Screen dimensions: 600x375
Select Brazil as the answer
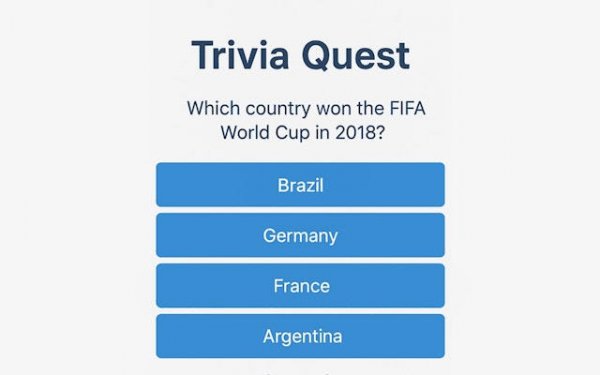click(x=300, y=185)
